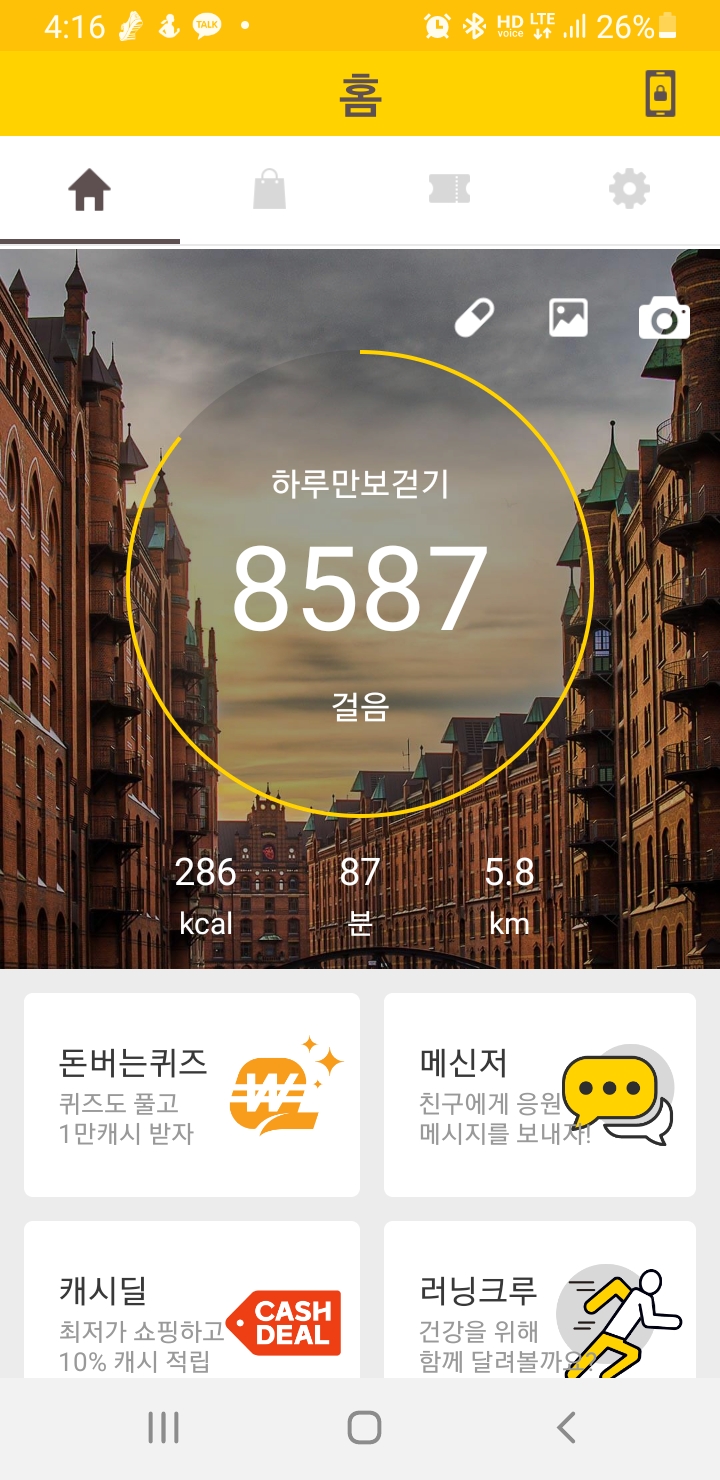Show recent apps from the navigation bar
The image size is (720, 1480).
tap(163, 1428)
